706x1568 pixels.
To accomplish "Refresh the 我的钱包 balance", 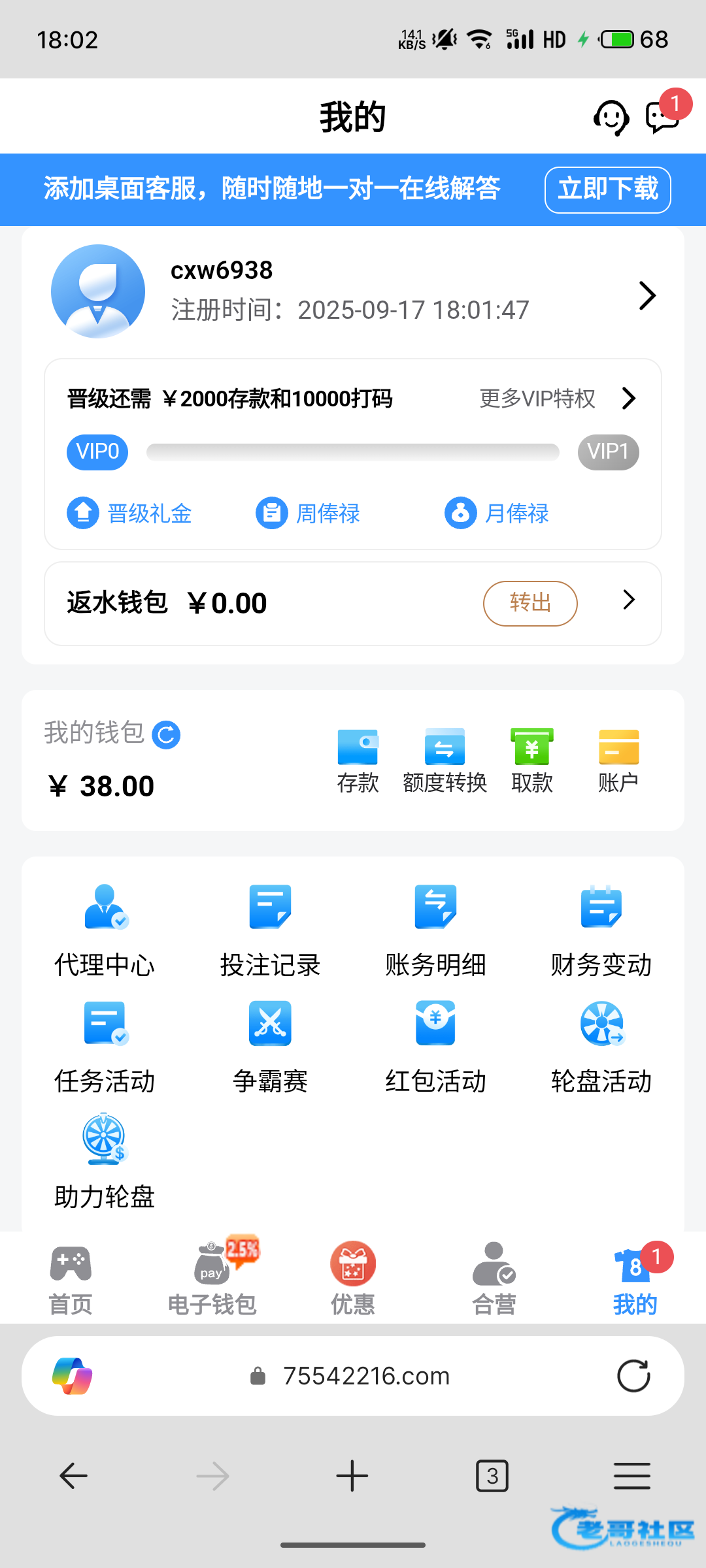I will click(x=166, y=734).
